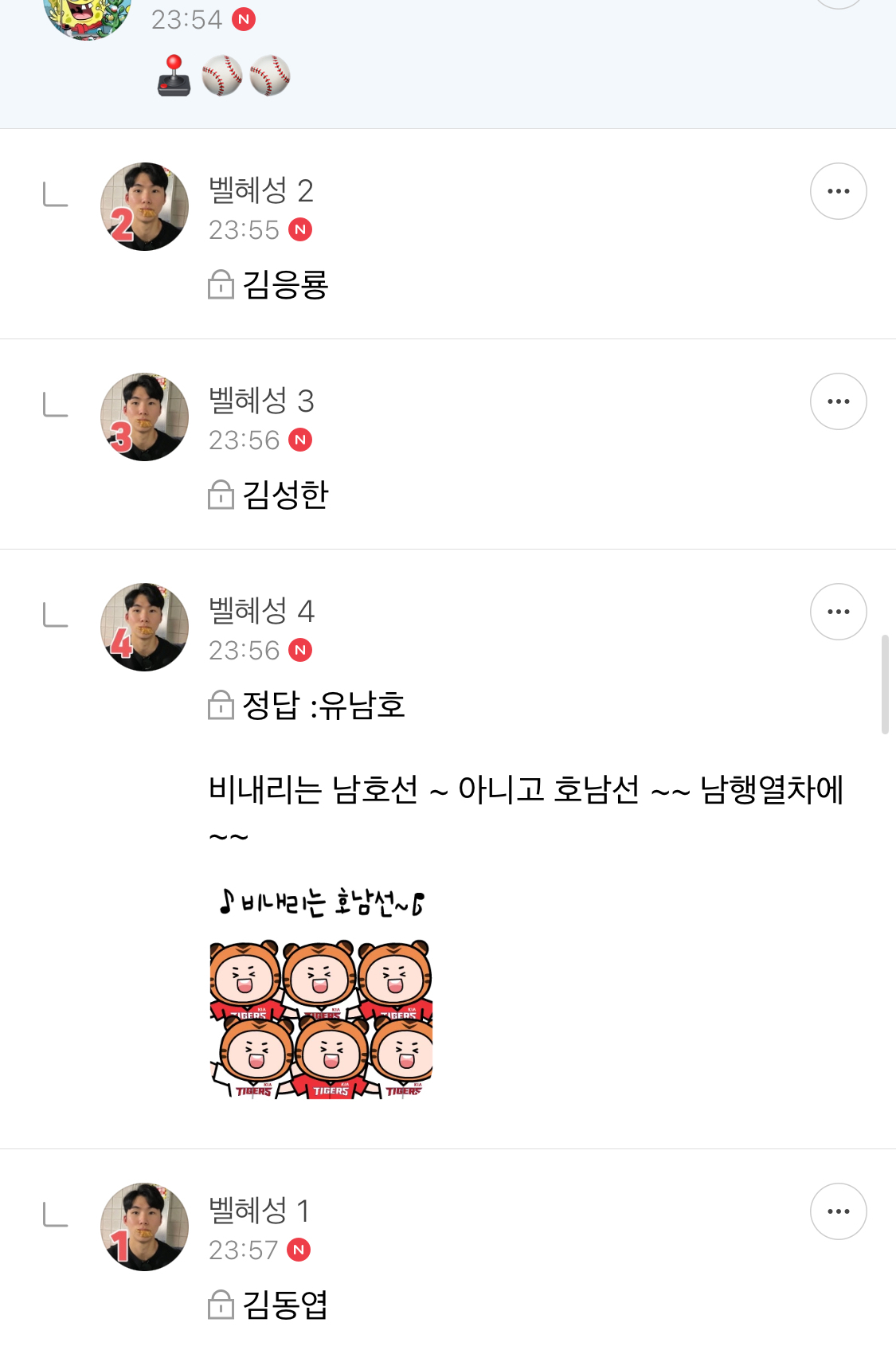Open the more options menu for 벨혜성 2's comment
Image resolution: width=896 pixels, height=1346 pixels.
pos(838,190)
